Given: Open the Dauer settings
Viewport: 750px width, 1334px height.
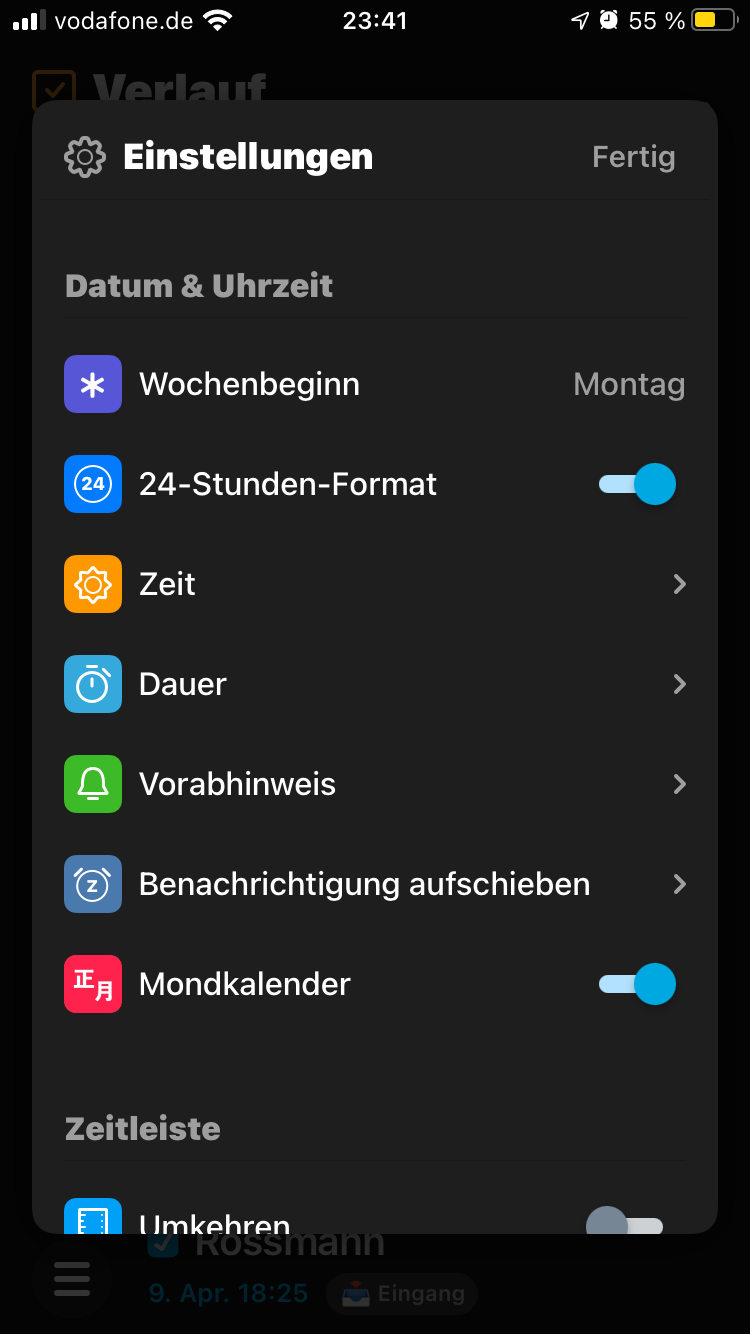Looking at the screenshot, I should pos(375,684).
